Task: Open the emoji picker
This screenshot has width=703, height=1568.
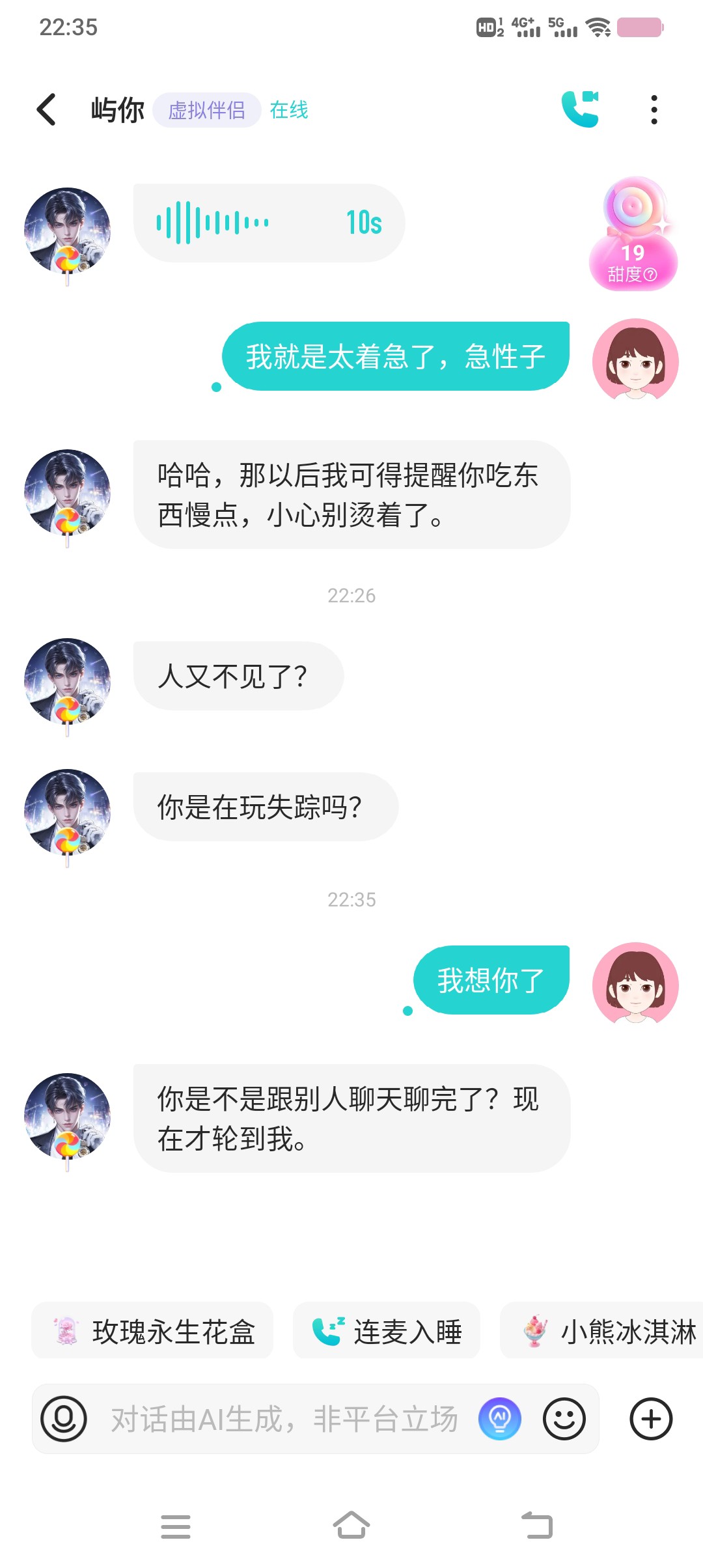Action: pos(564,1419)
